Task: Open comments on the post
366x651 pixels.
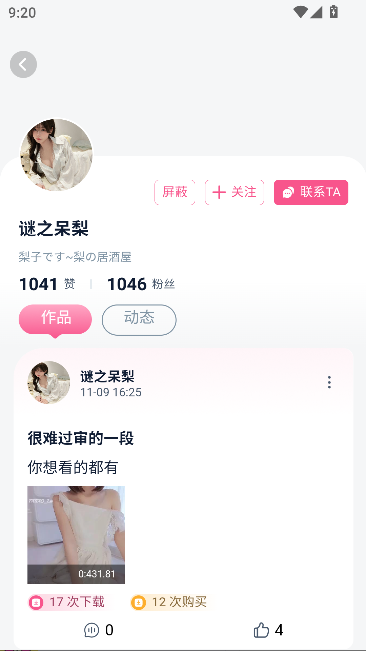Action: point(99,630)
